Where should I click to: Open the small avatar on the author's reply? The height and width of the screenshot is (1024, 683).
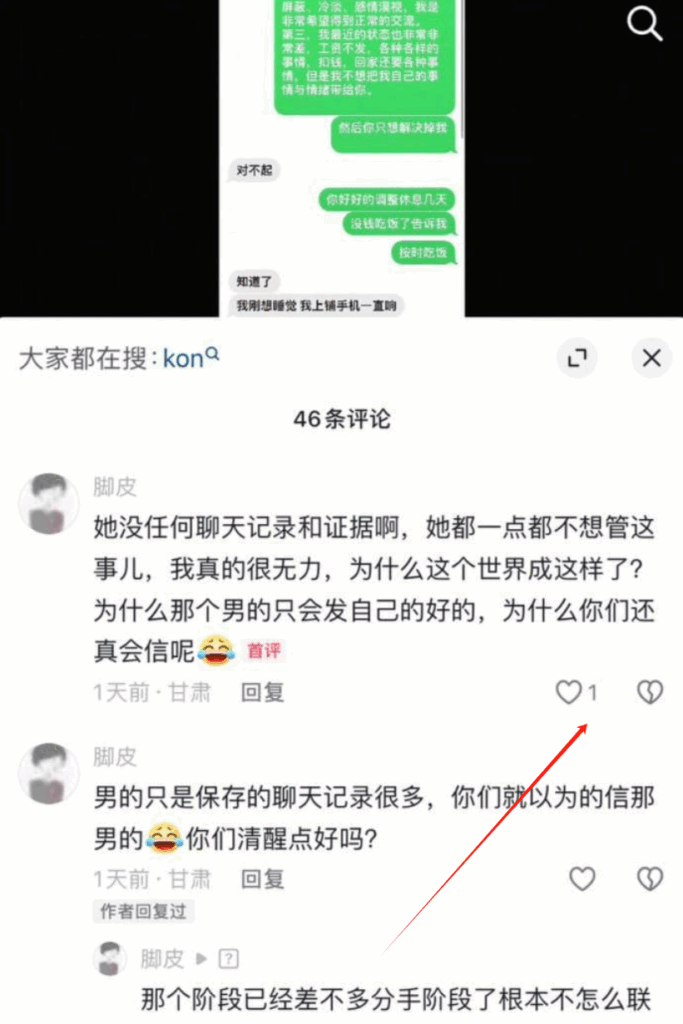click(x=110, y=958)
